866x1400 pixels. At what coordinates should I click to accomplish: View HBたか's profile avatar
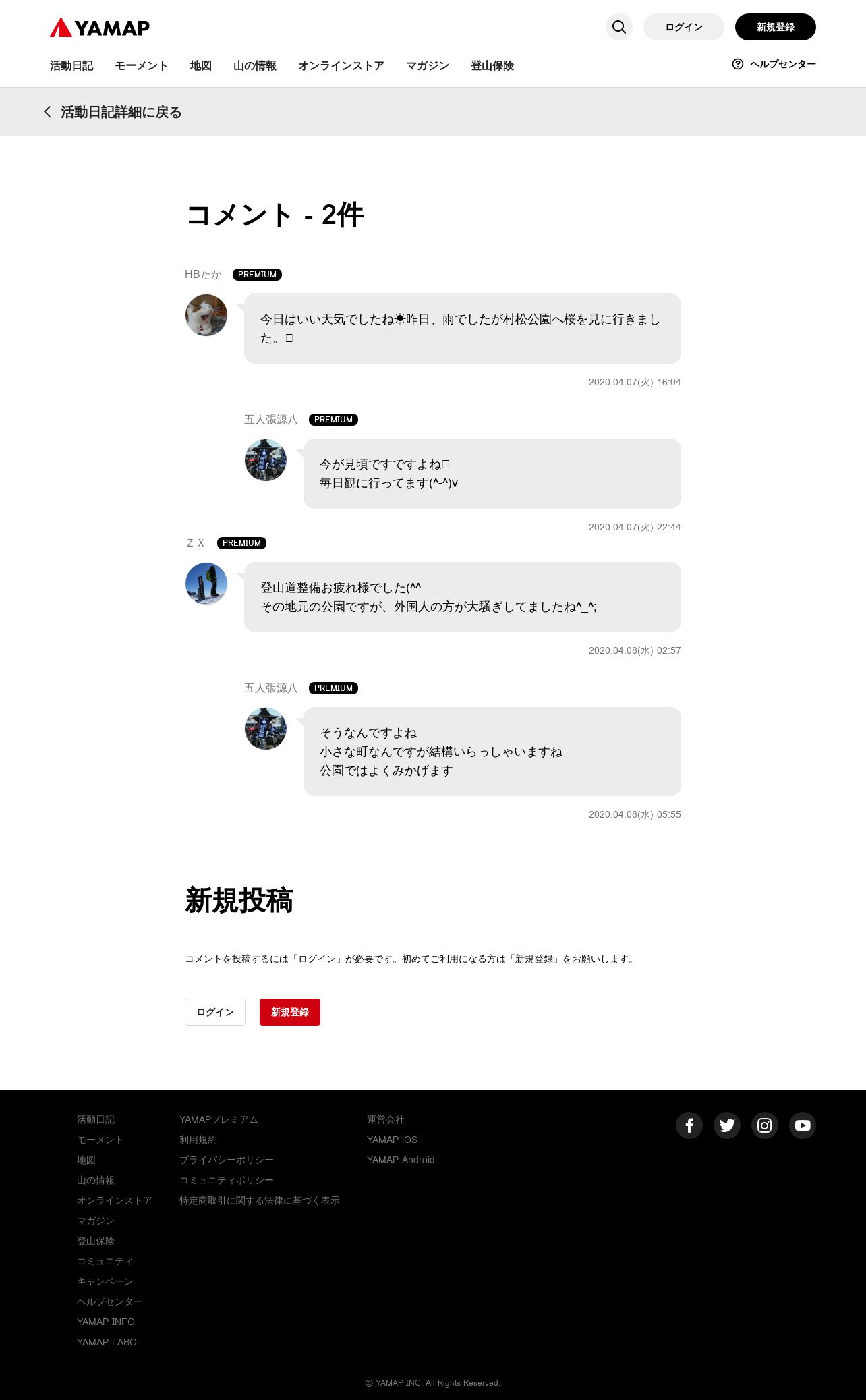(206, 315)
